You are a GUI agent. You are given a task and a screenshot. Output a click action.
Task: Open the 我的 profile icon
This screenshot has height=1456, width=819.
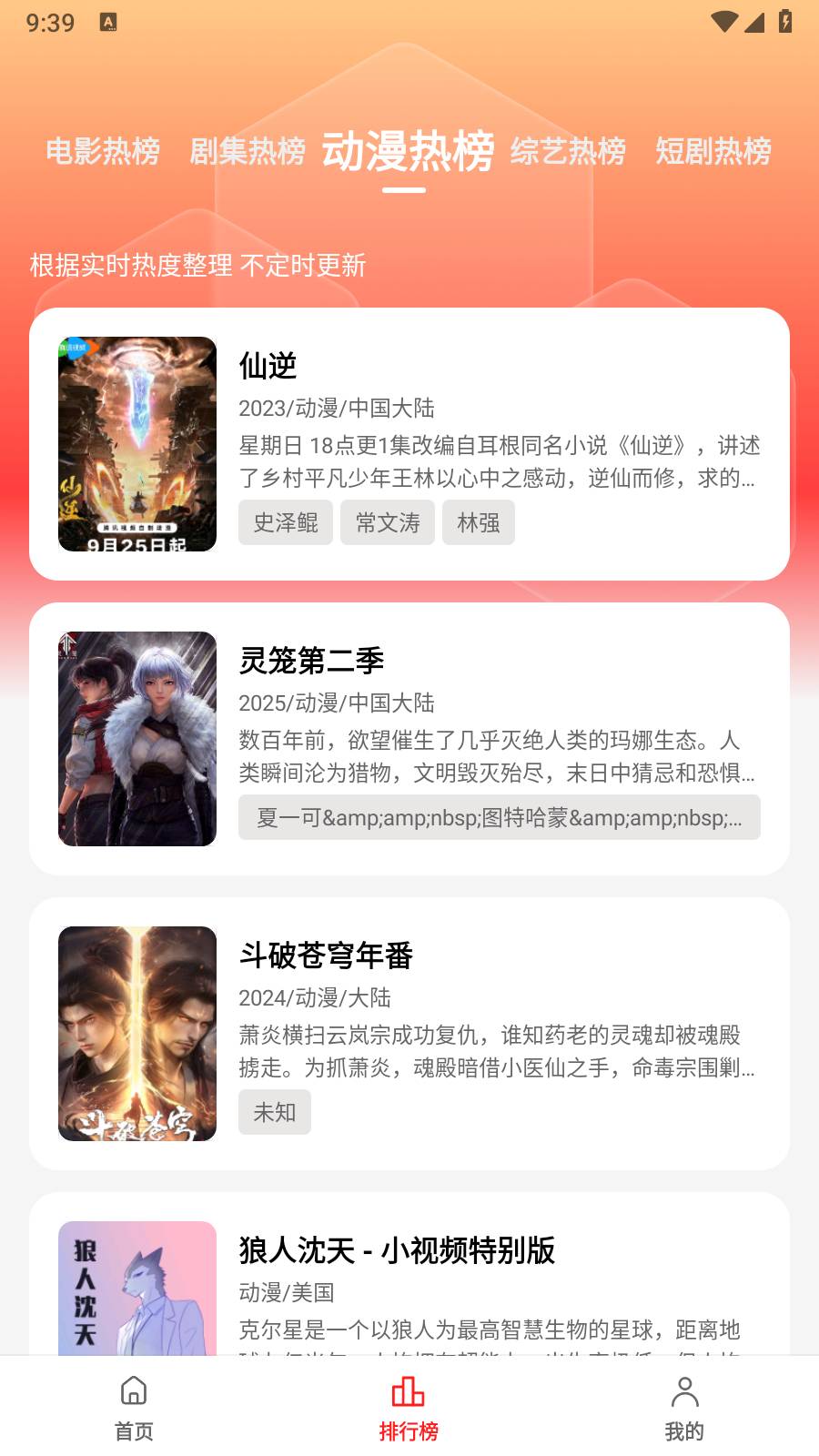[684, 1392]
